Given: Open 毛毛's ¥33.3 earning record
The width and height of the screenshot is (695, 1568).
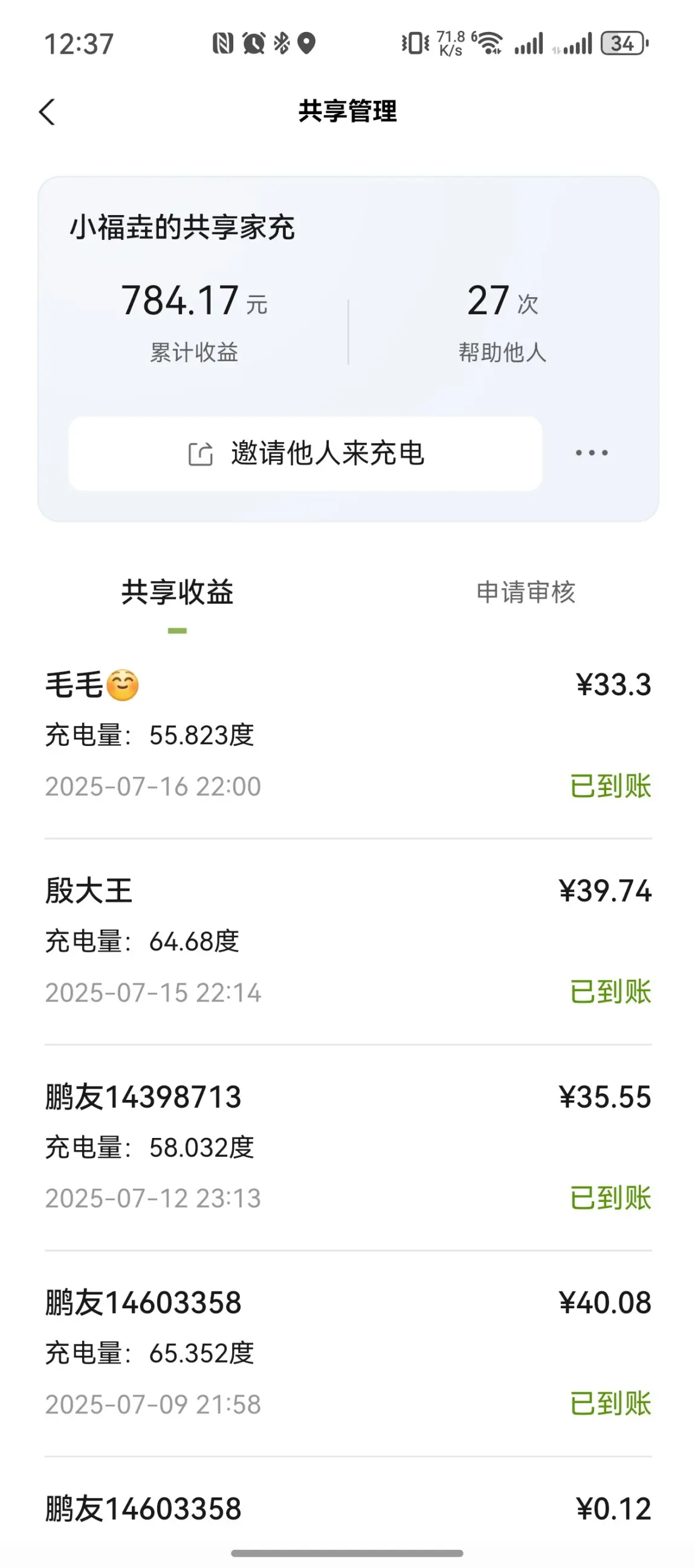Looking at the screenshot, I should coord(348,735).
